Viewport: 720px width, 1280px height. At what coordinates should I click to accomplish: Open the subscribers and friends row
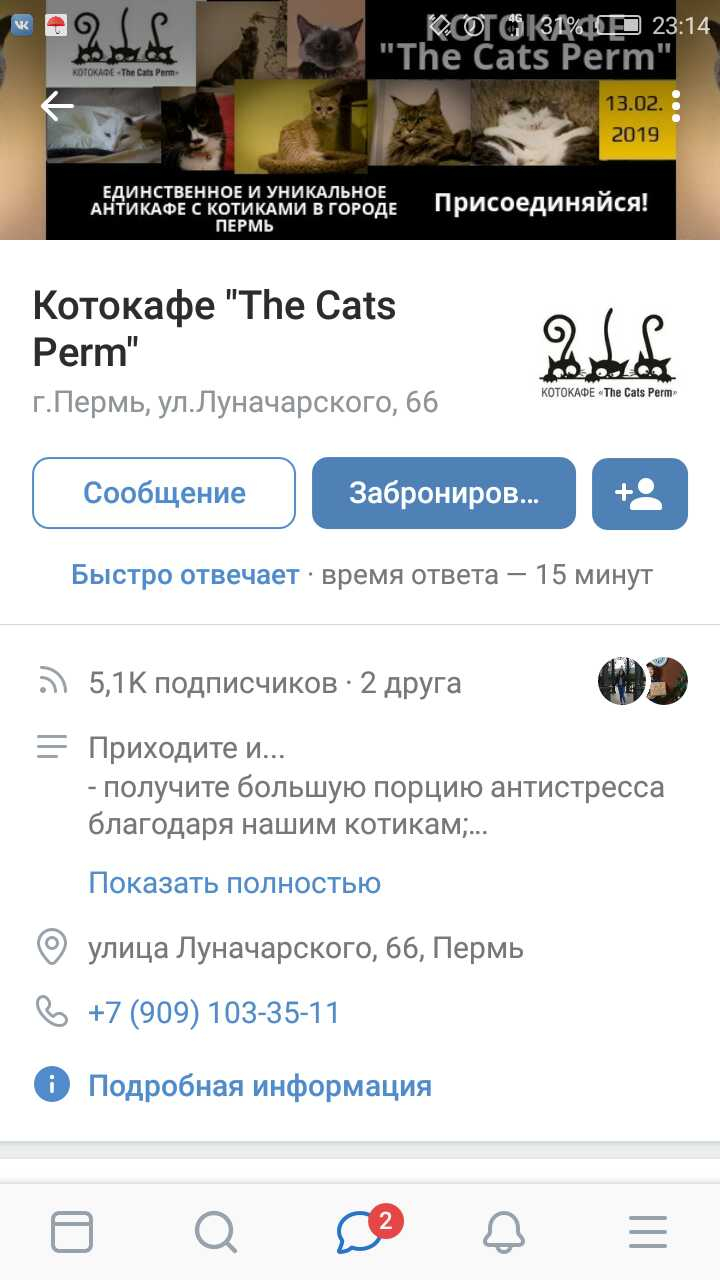click(275, 683)
